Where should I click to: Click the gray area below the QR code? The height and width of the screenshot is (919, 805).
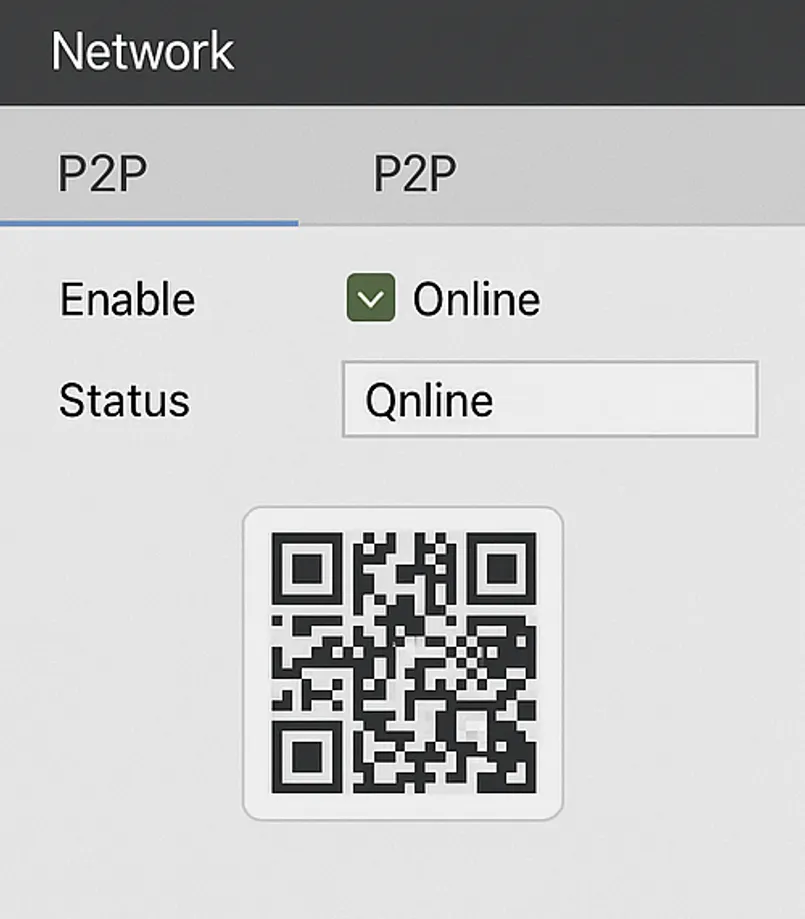coord(402,870)
